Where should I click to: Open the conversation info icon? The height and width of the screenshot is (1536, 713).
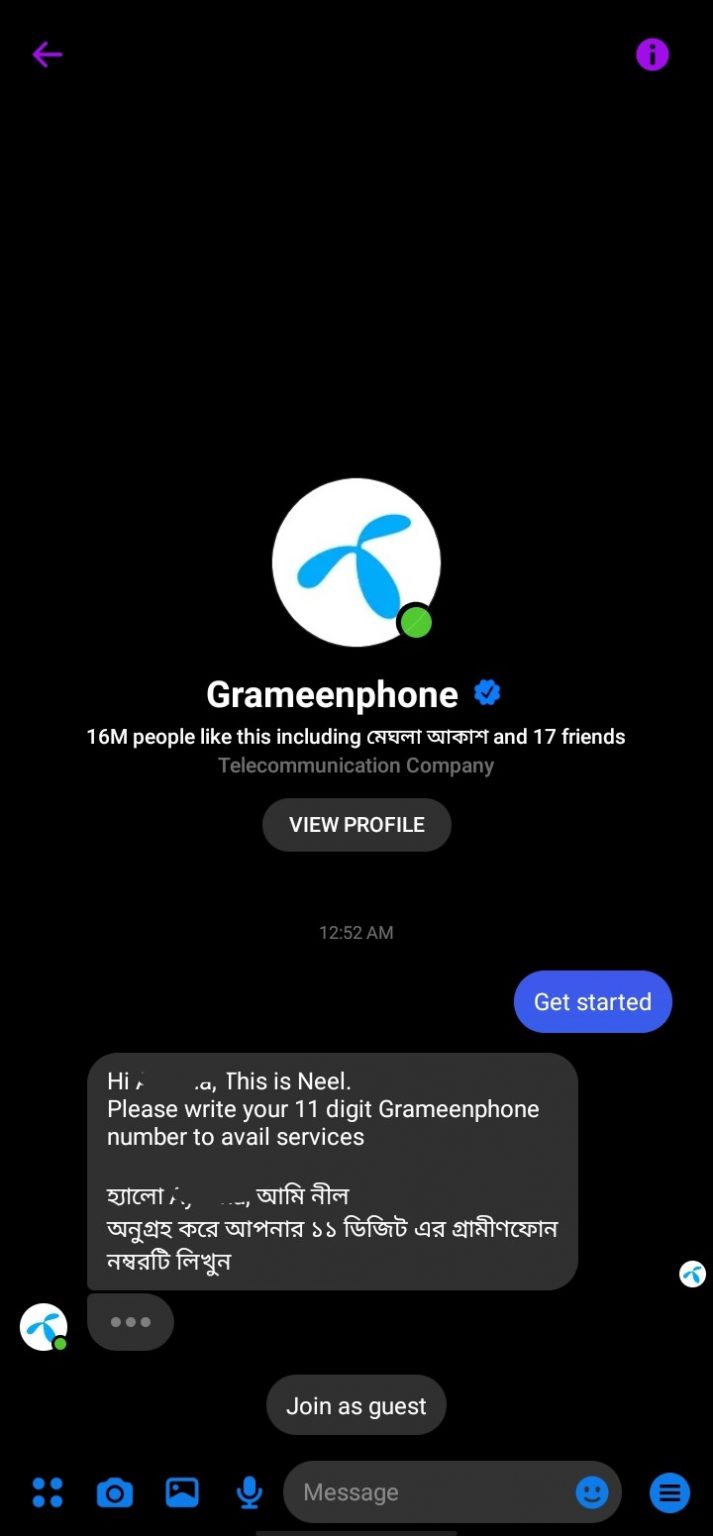[652, 54]
